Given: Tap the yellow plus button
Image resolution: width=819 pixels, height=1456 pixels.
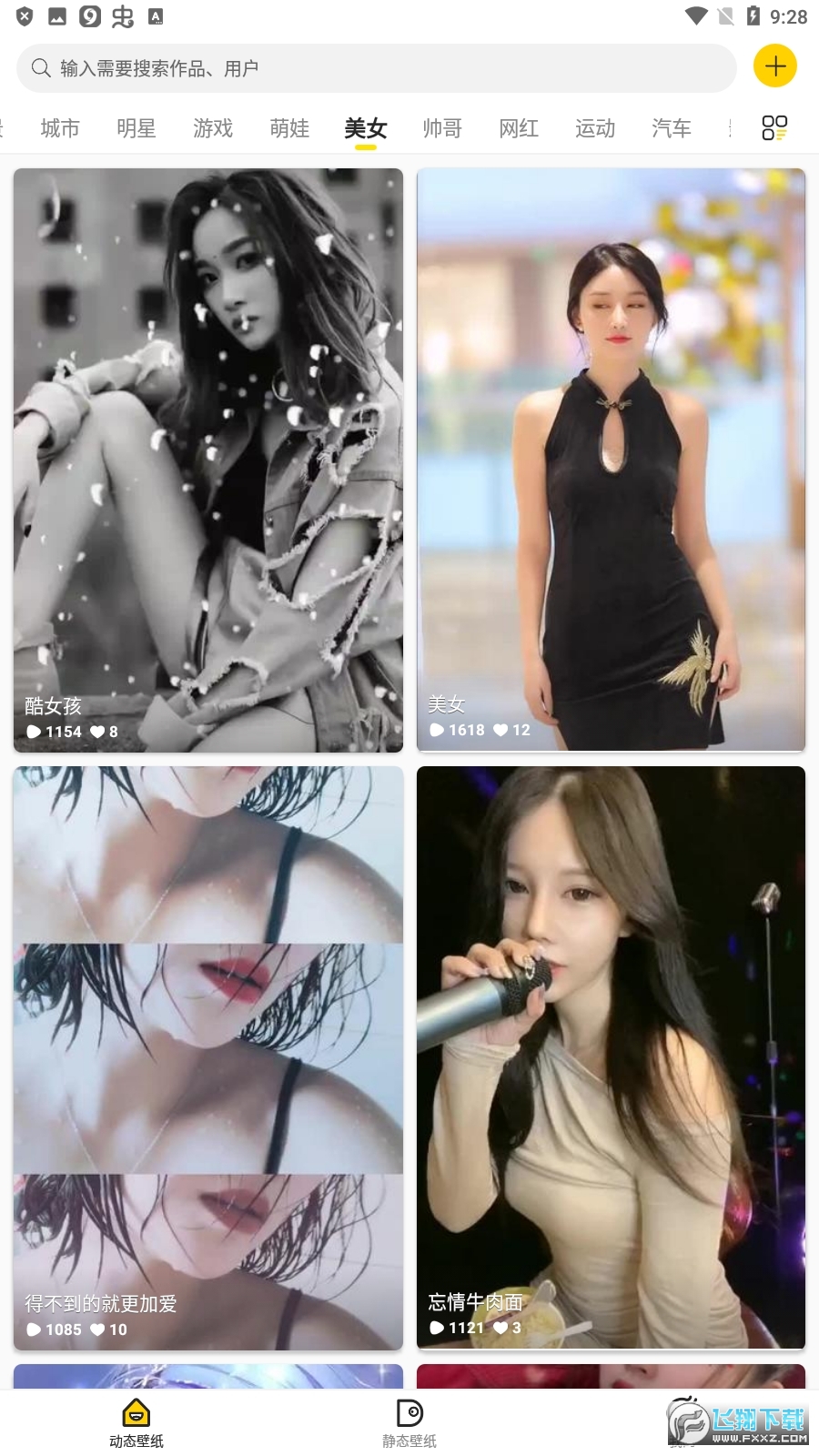Looking at the screenshot, I should click(x=774, y=66).
